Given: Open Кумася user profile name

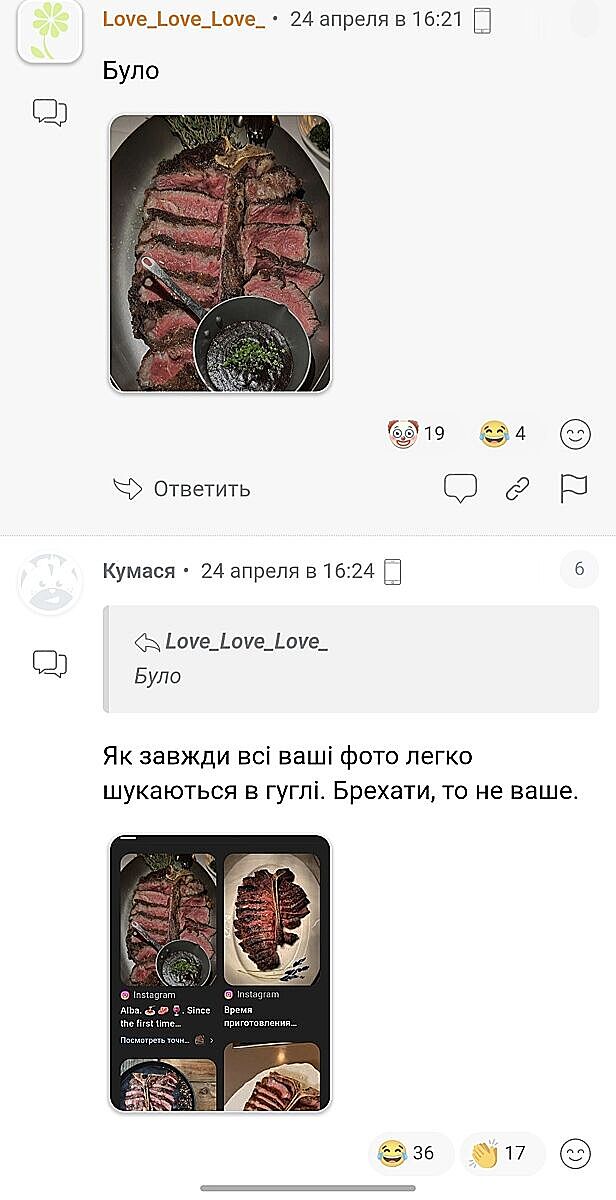Looking at the screenshot, I should pyautogui.click(x=138, y=571).
